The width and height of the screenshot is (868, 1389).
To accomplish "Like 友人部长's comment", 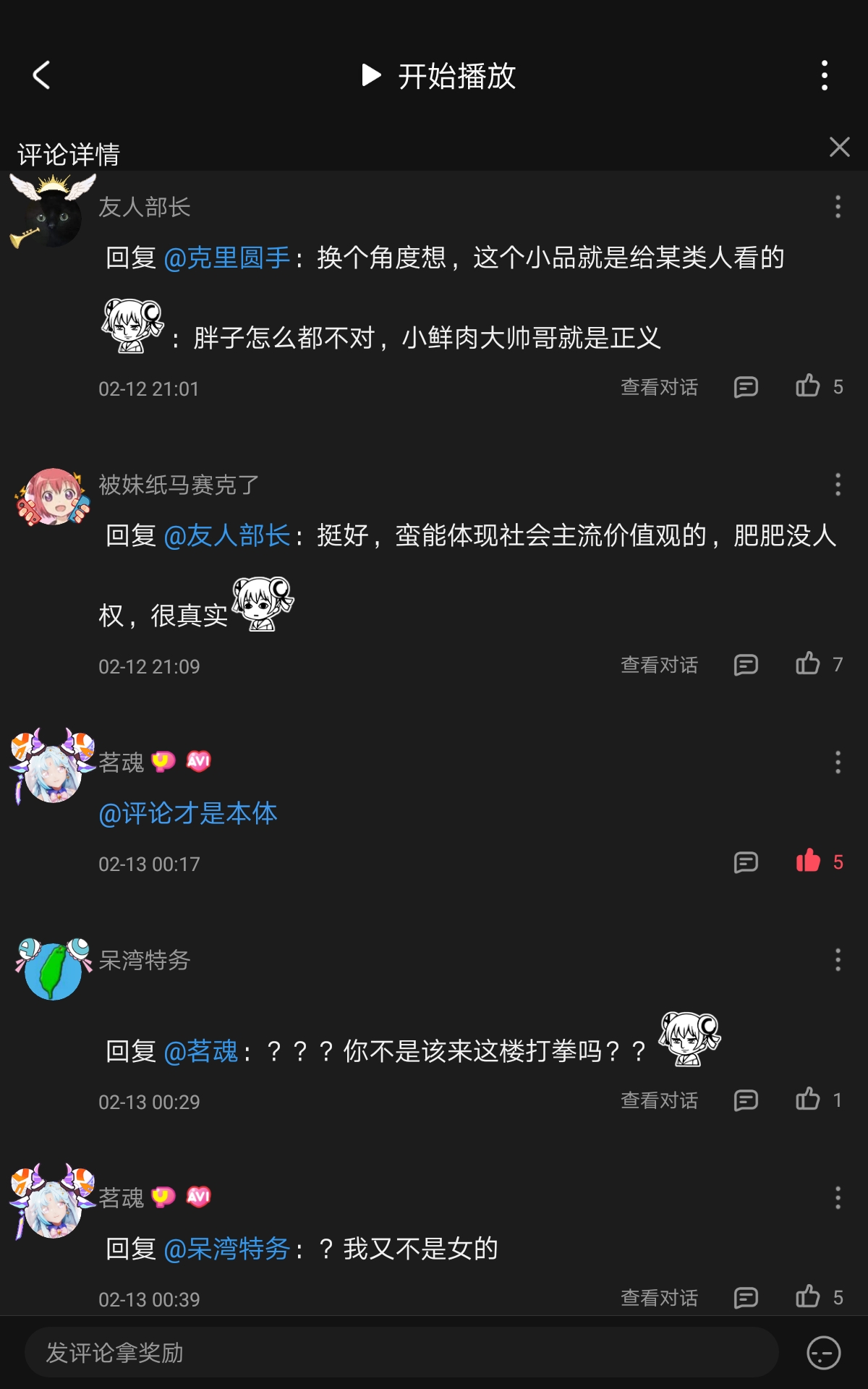I will 808,386.
